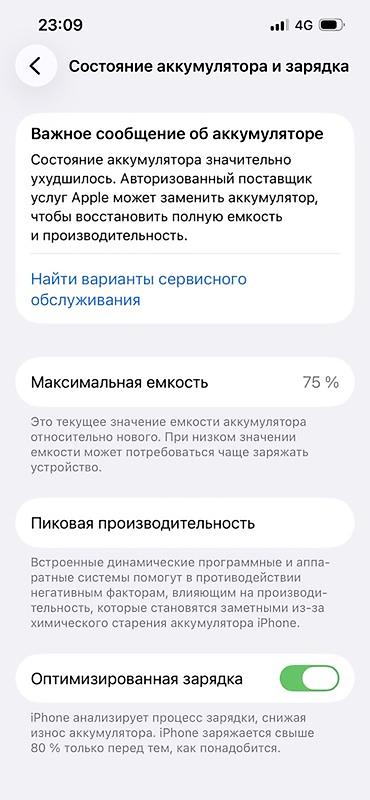The height and width of the screenshot is (800, 370).
Task: Turn off the Оптимизированная зарядка switch
Action: pos(309,679)
